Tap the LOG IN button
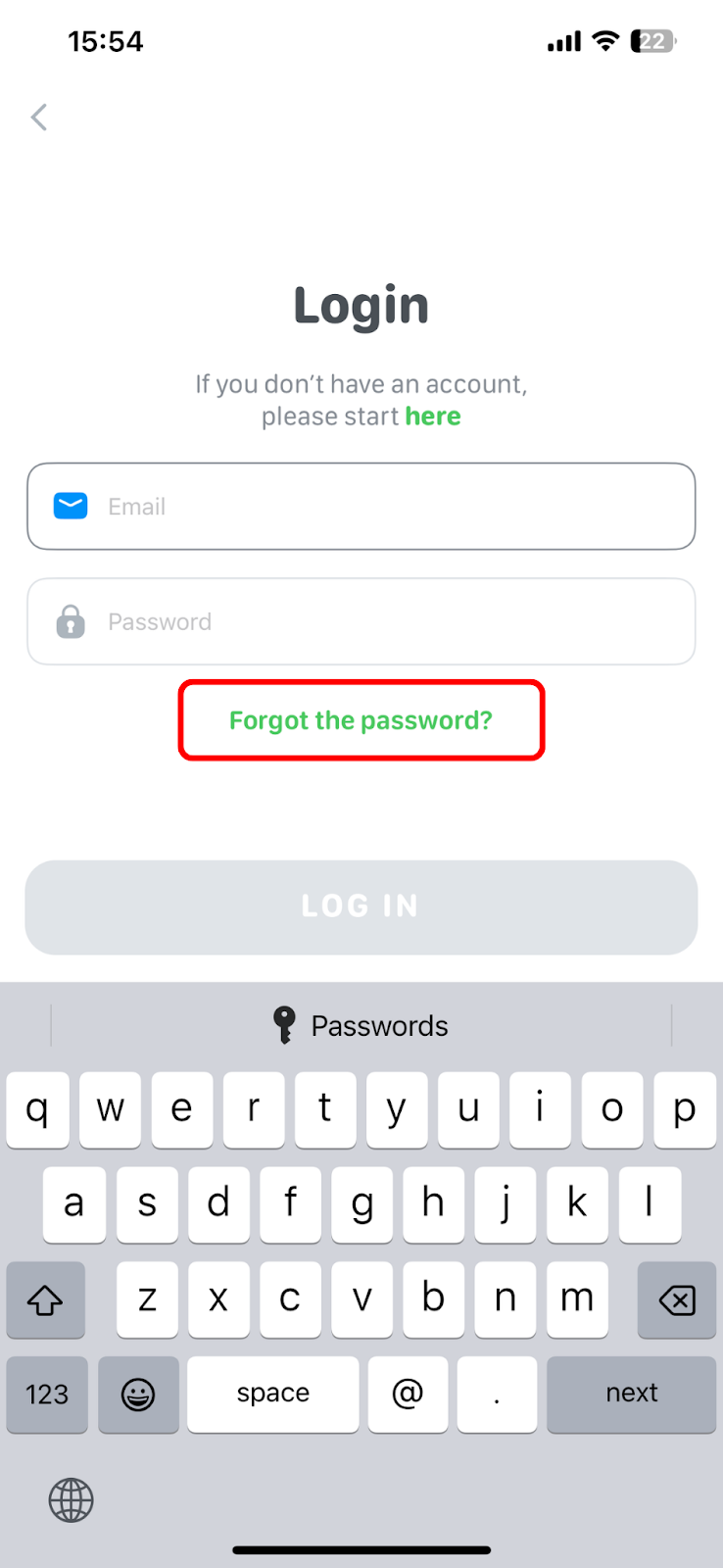This screenshot has height=1568, width=723. 361,907
